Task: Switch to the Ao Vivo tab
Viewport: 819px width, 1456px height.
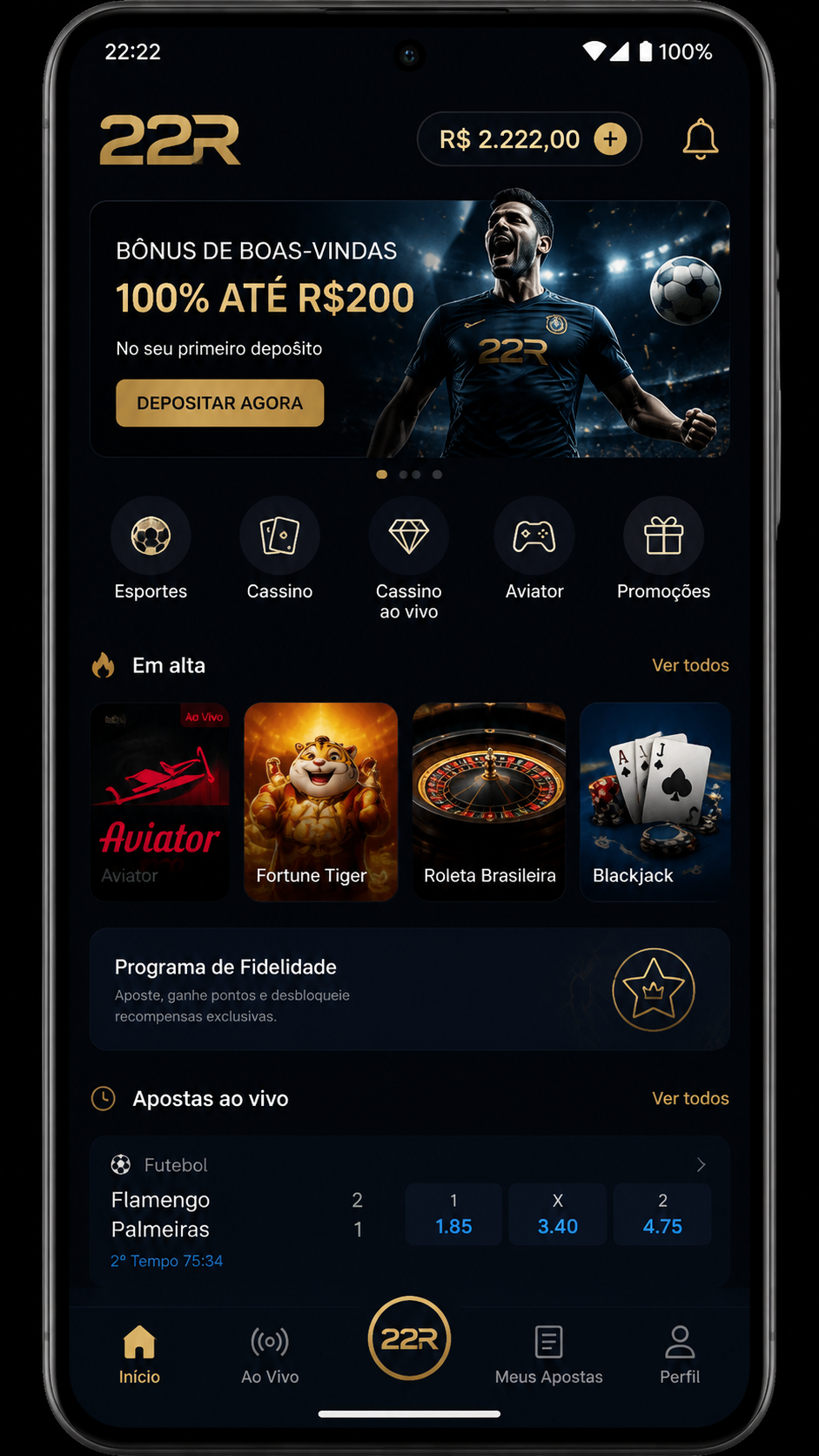Action: [270, 1355]
